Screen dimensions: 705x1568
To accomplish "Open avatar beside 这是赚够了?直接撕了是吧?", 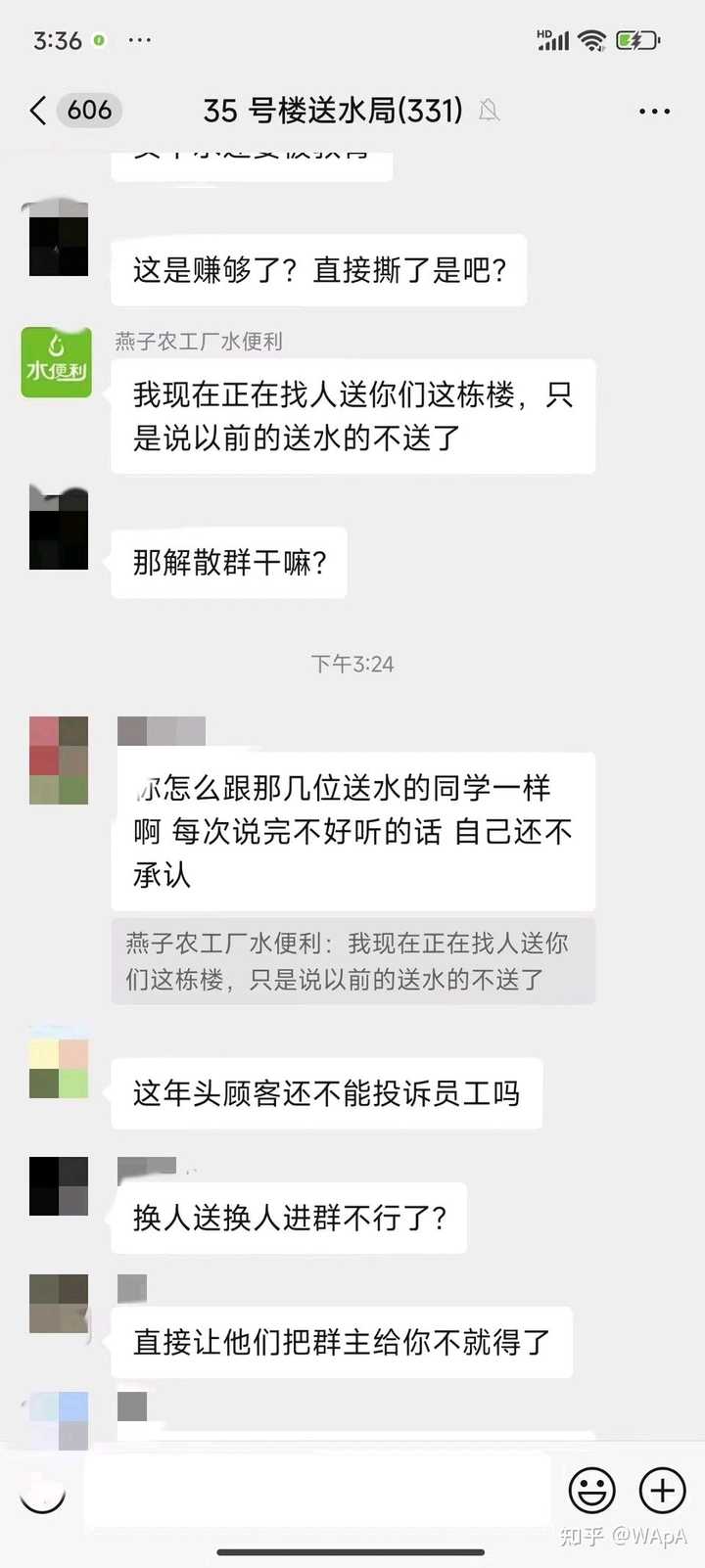I will pyautogui.click(x=59, y=239).
